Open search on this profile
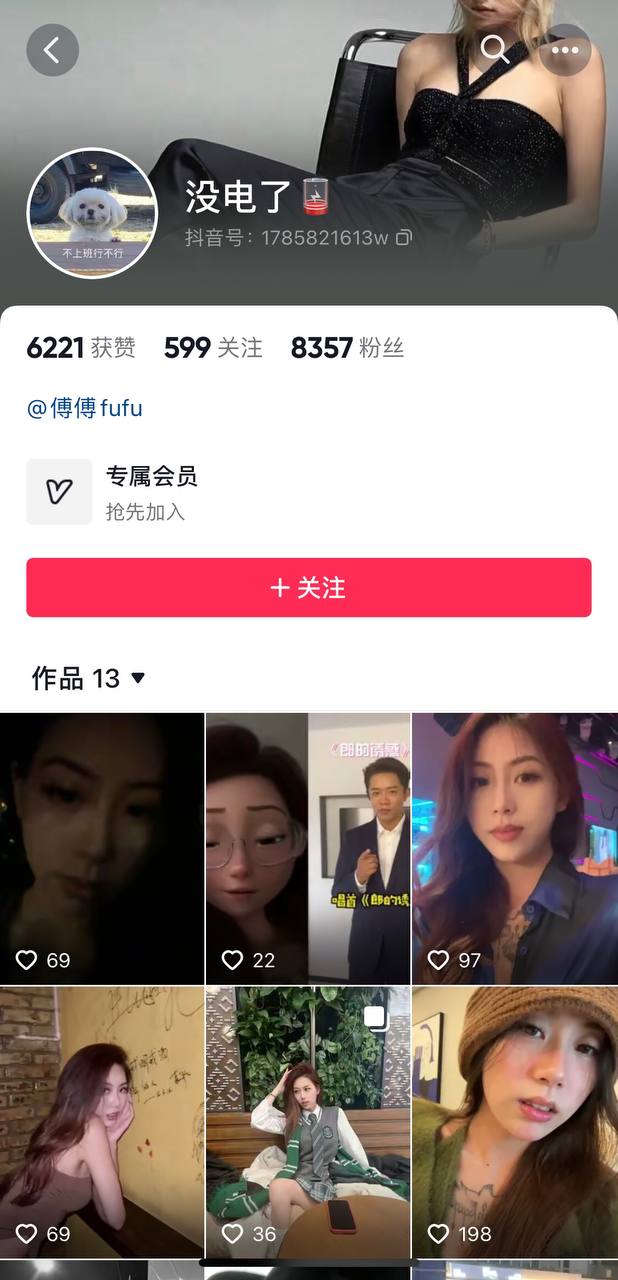Viewport: 618px width, 1280px height. click(494, 49)
